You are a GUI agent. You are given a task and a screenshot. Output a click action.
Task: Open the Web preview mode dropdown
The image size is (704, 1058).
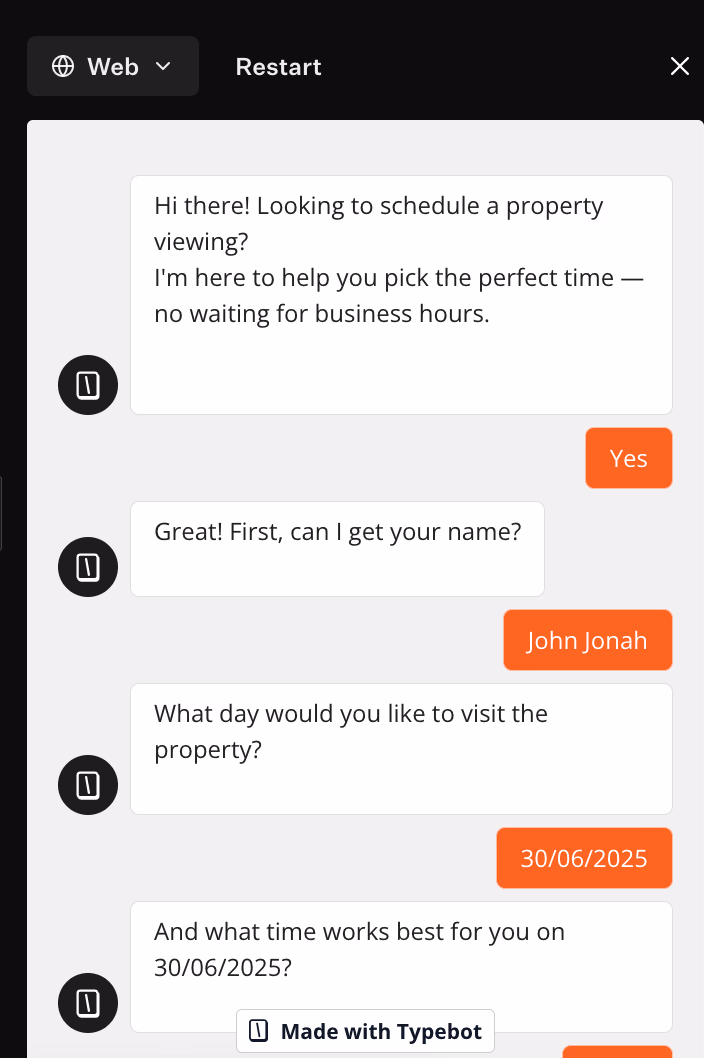click(113, 67)
